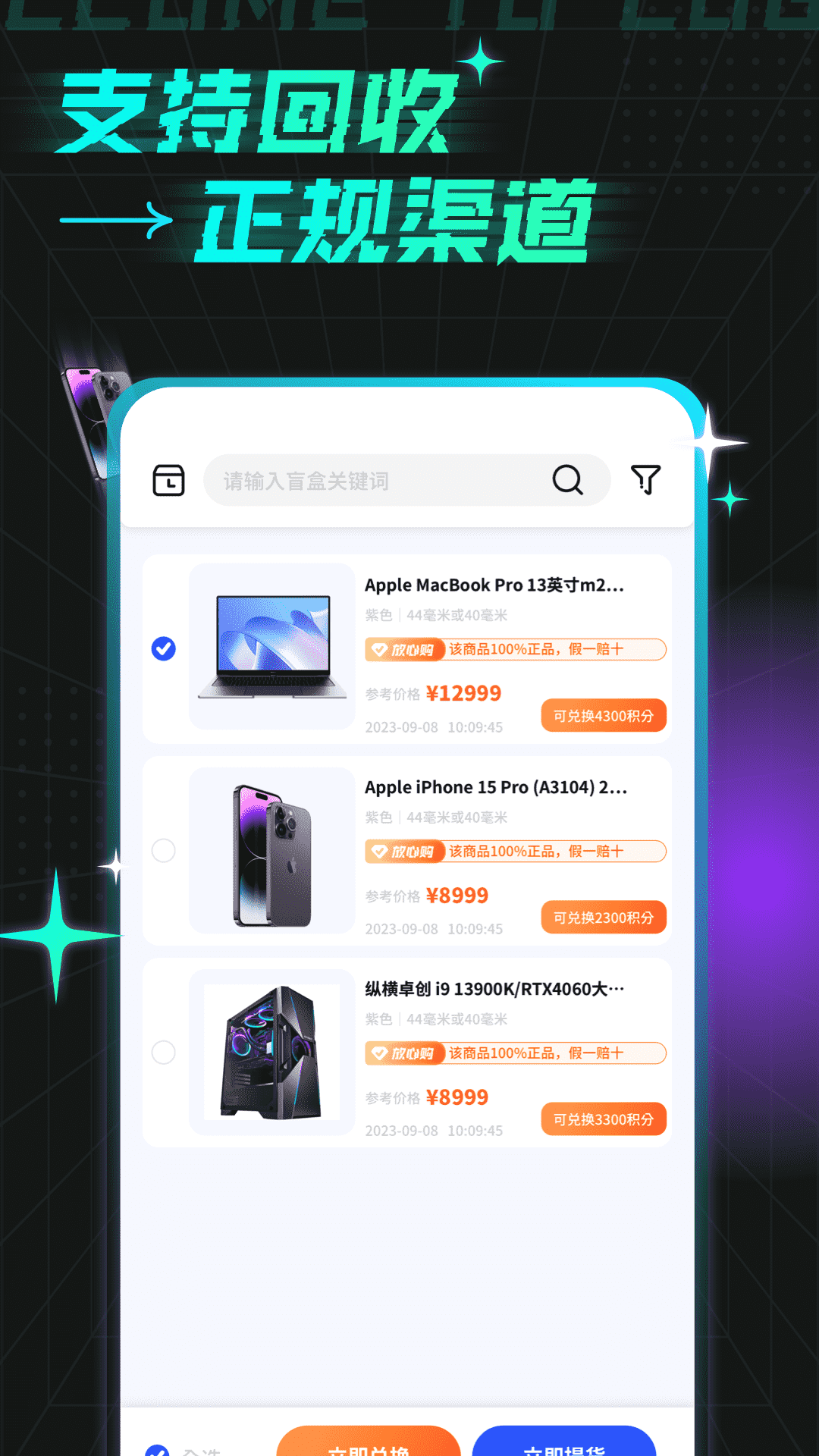Open the blind box icon left of search bar
Viewport: 819px width, 1456px height.
[168, 479]
